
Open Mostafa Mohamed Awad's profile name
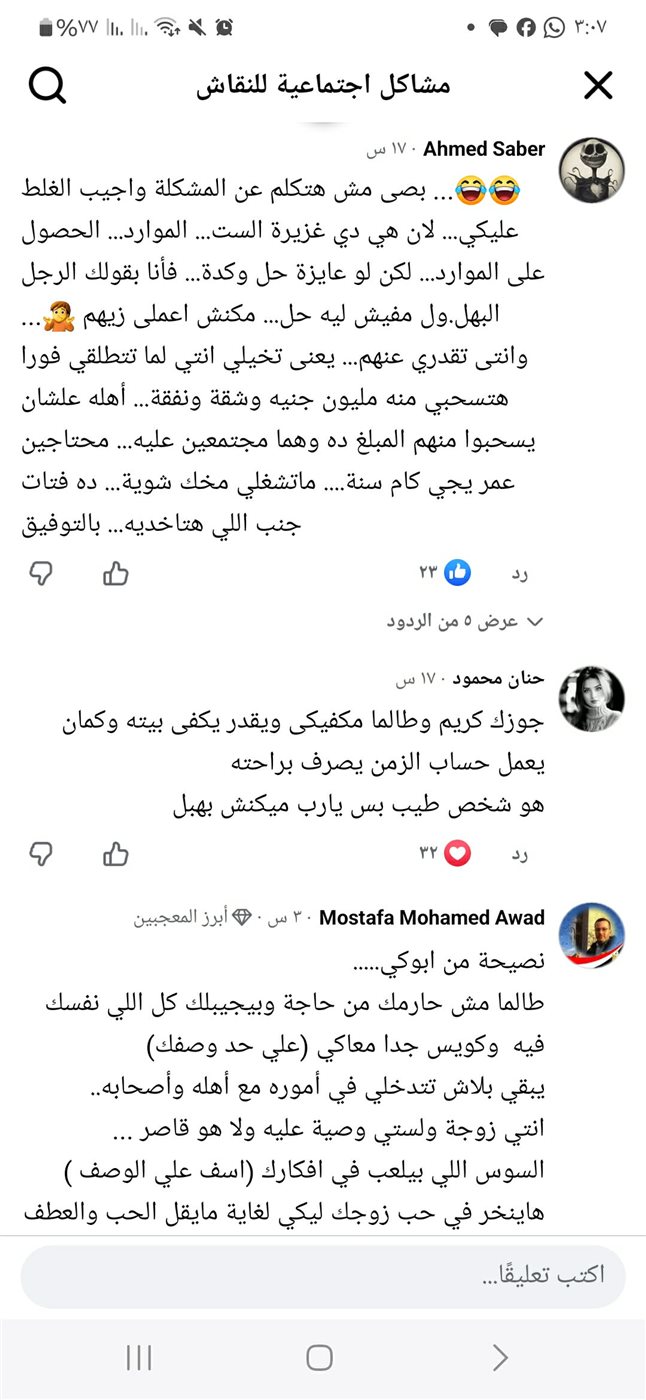[x=432, y=918]
